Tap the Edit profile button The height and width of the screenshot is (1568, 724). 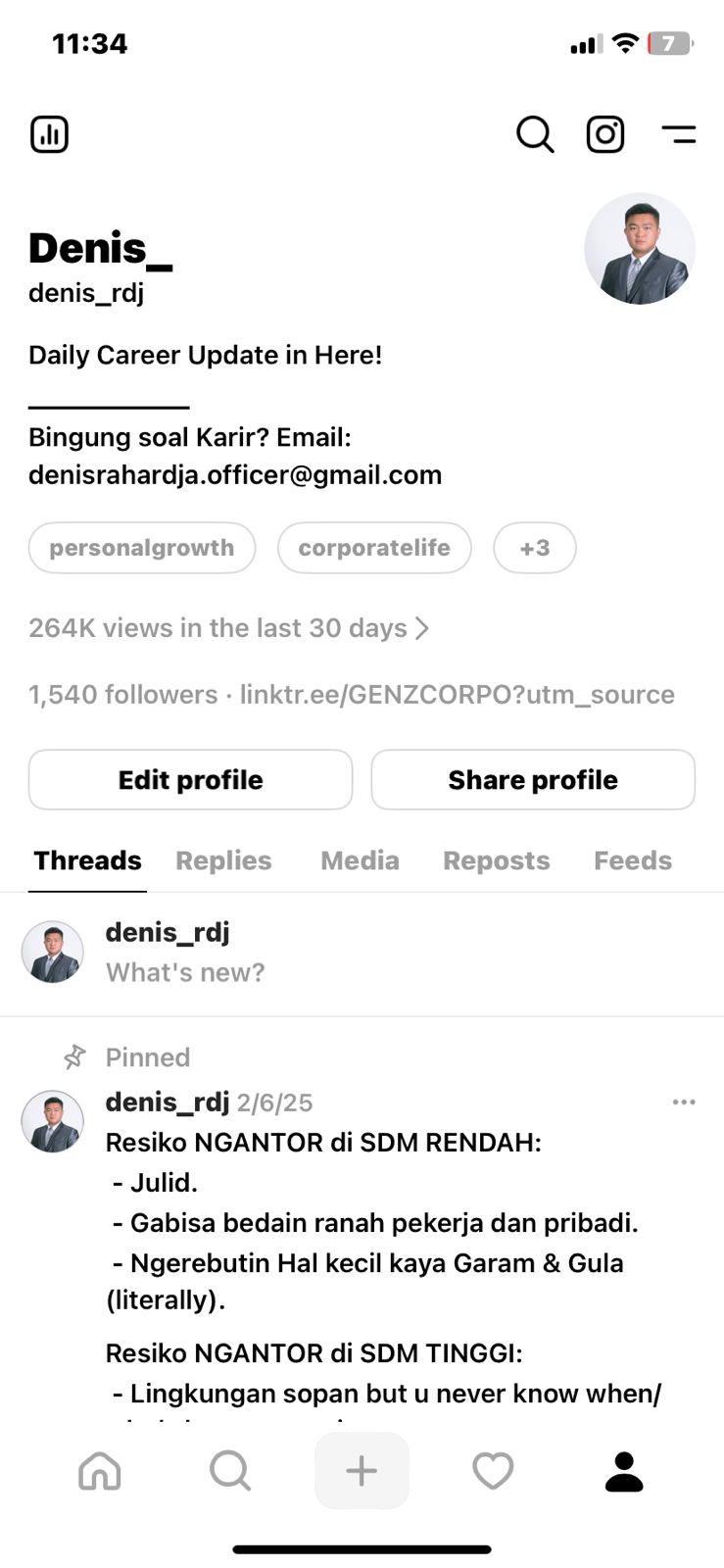(190, 780)
